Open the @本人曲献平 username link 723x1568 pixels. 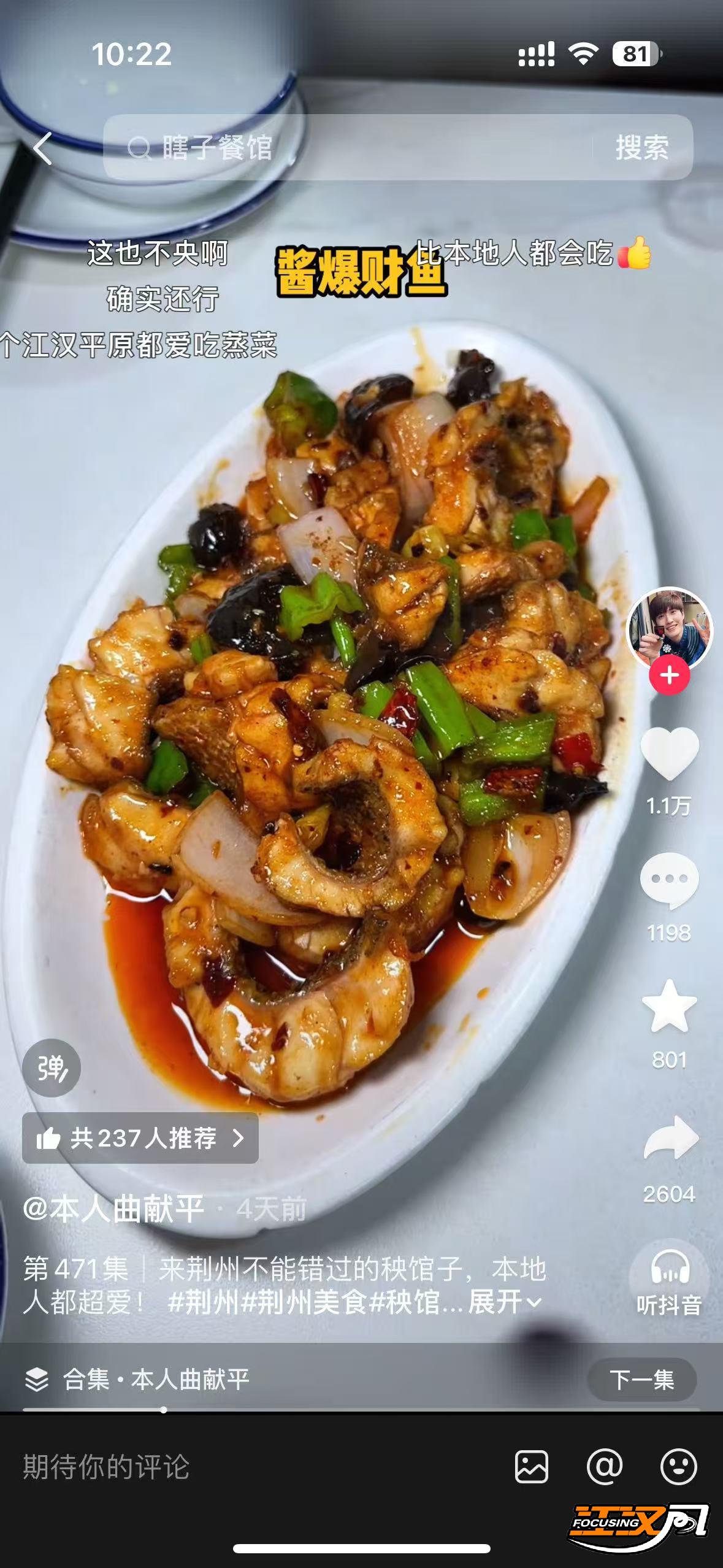[113, 1209]
